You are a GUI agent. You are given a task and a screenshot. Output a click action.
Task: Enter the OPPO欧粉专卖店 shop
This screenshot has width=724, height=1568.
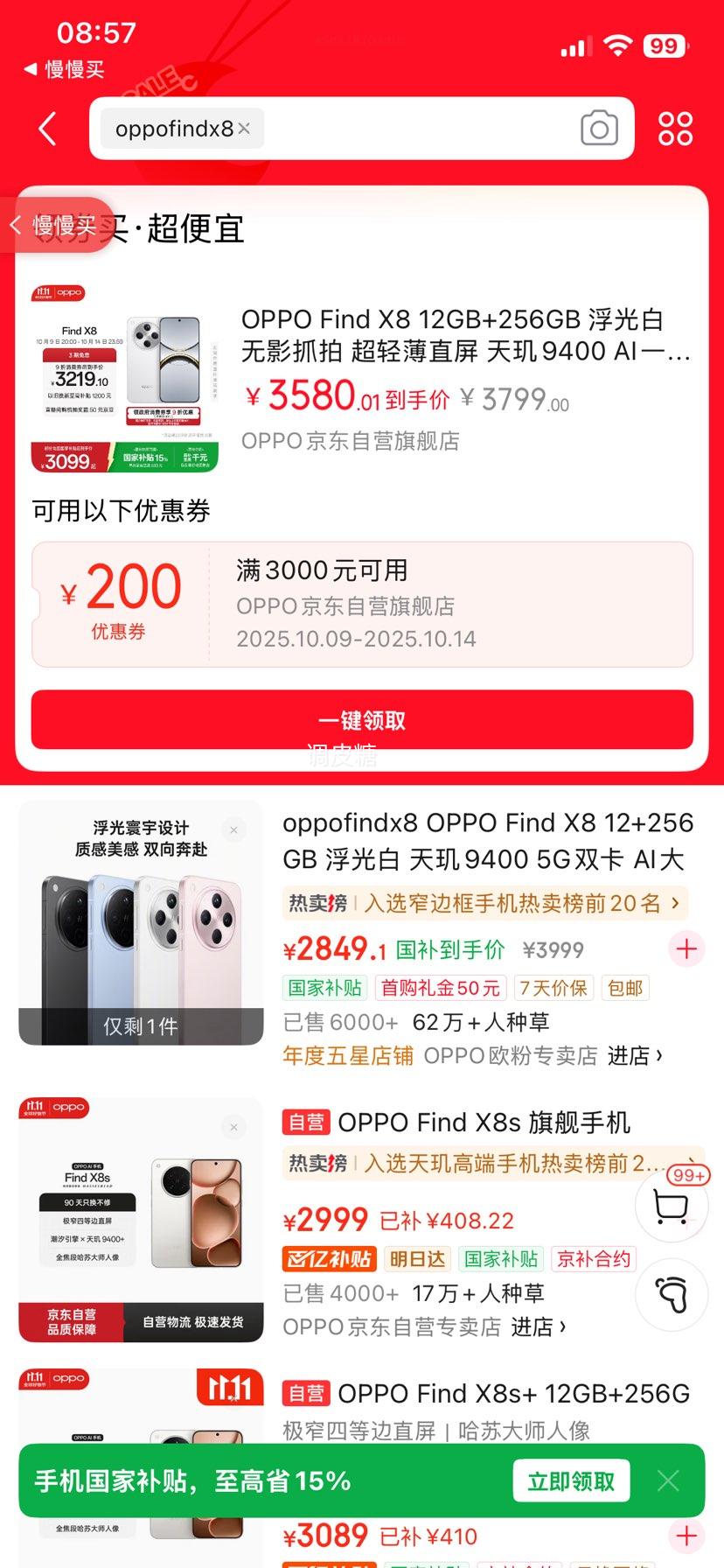[x=542, y=1056]
